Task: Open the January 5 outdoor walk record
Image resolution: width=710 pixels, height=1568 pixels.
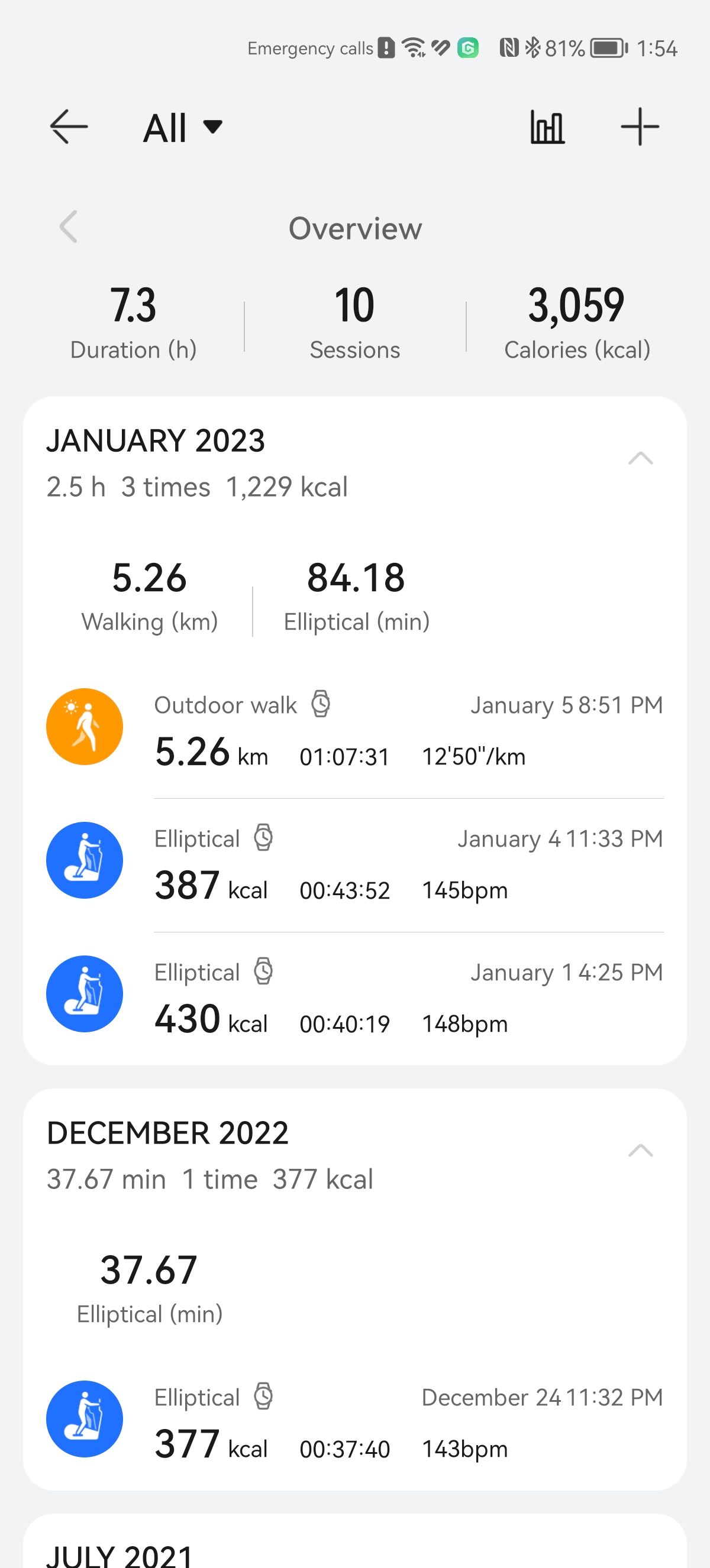Action: tap(355, 730)
